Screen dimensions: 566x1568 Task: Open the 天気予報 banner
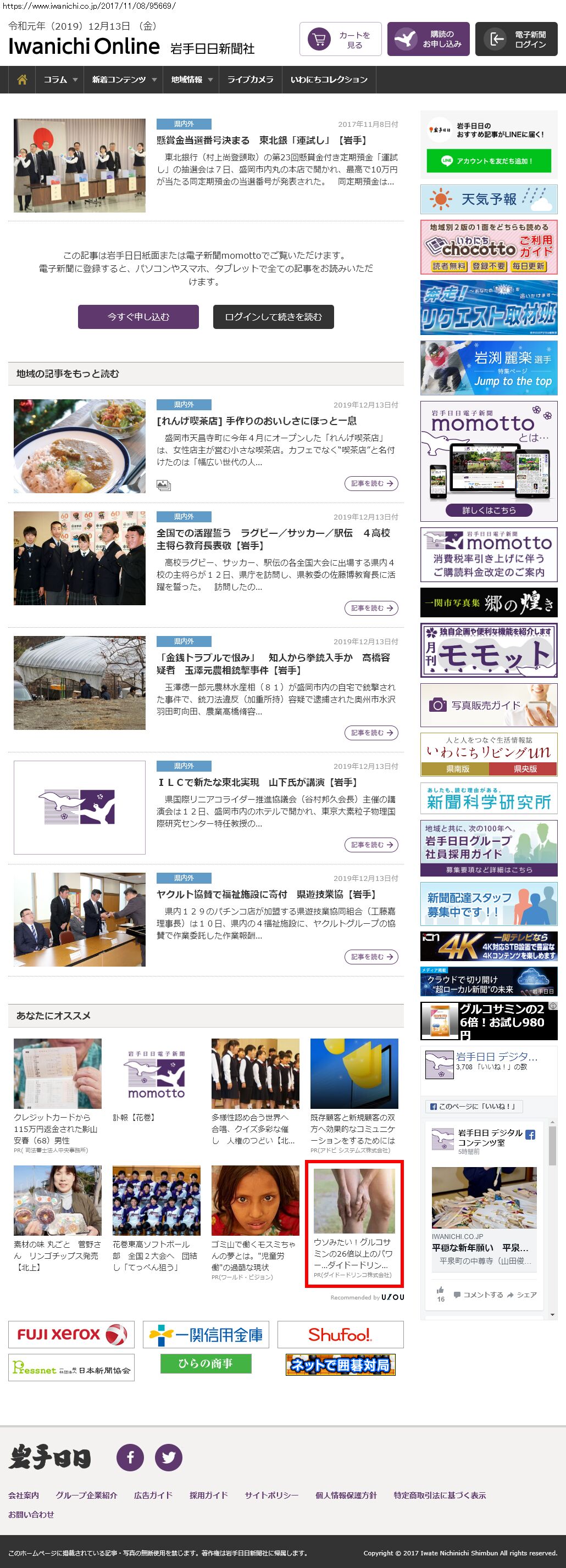pyautogui.click(x=489, y=199)
